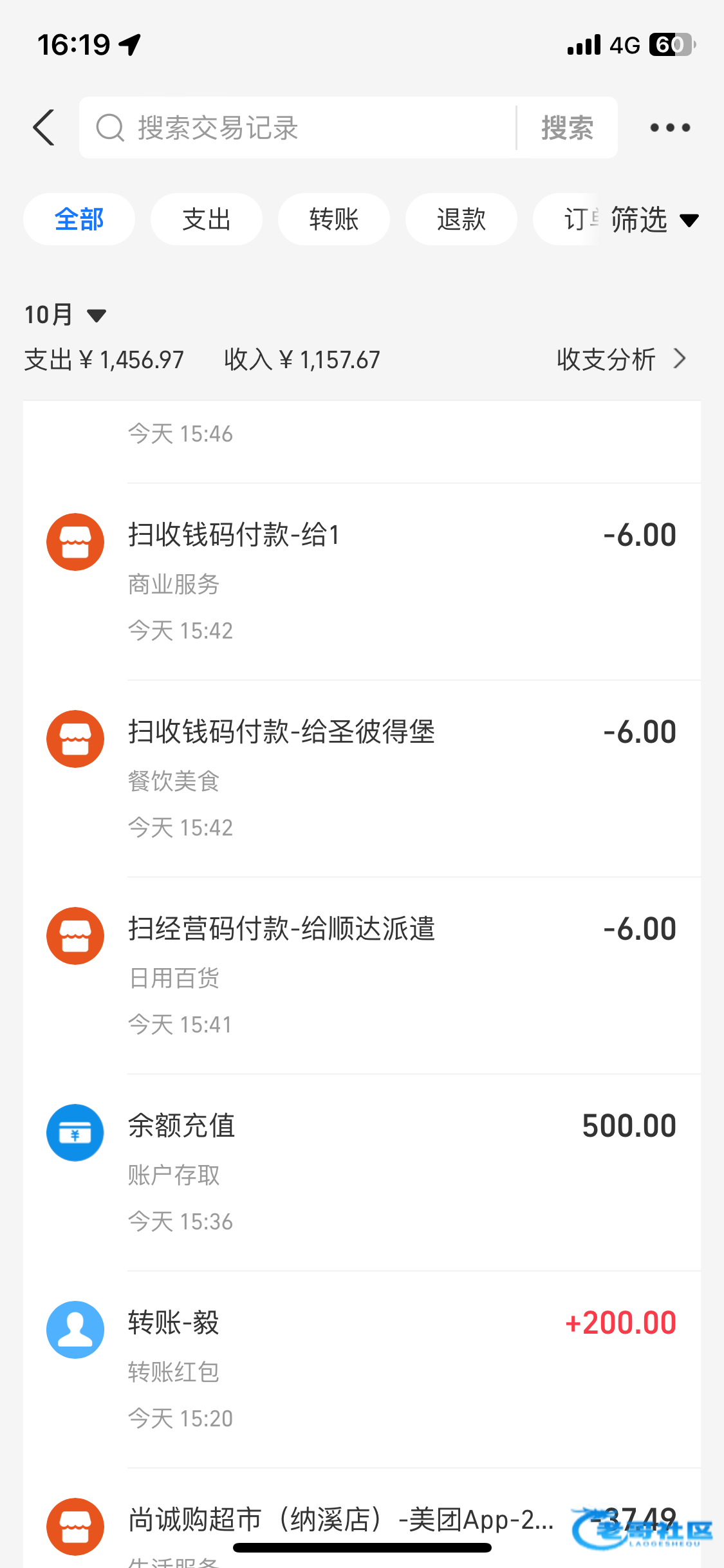Screen dimensions: 724x1568
Task: Open the 扫收钱码付款-给1 transaction
Action: [360, 581]
